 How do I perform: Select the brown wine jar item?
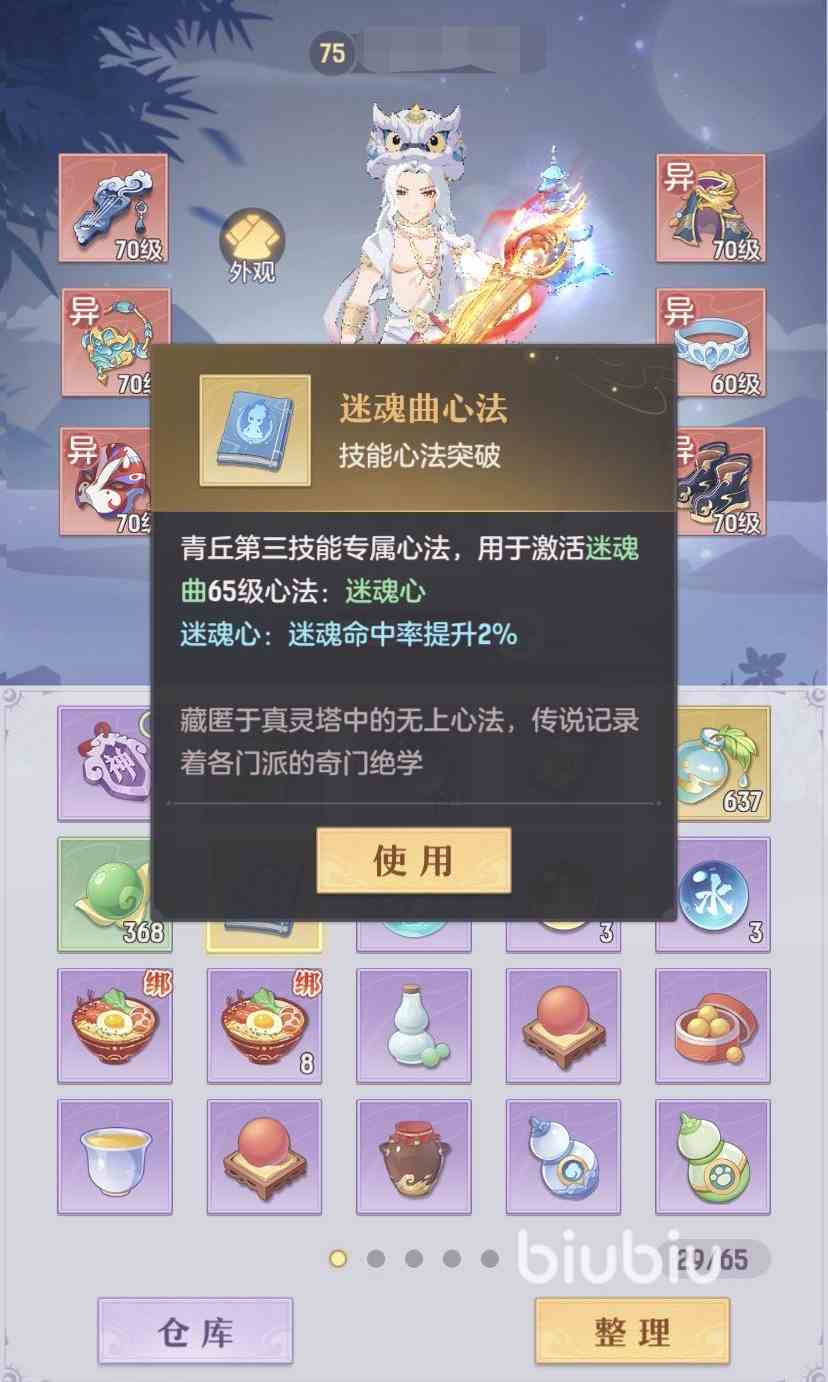tap(413, 1157)
